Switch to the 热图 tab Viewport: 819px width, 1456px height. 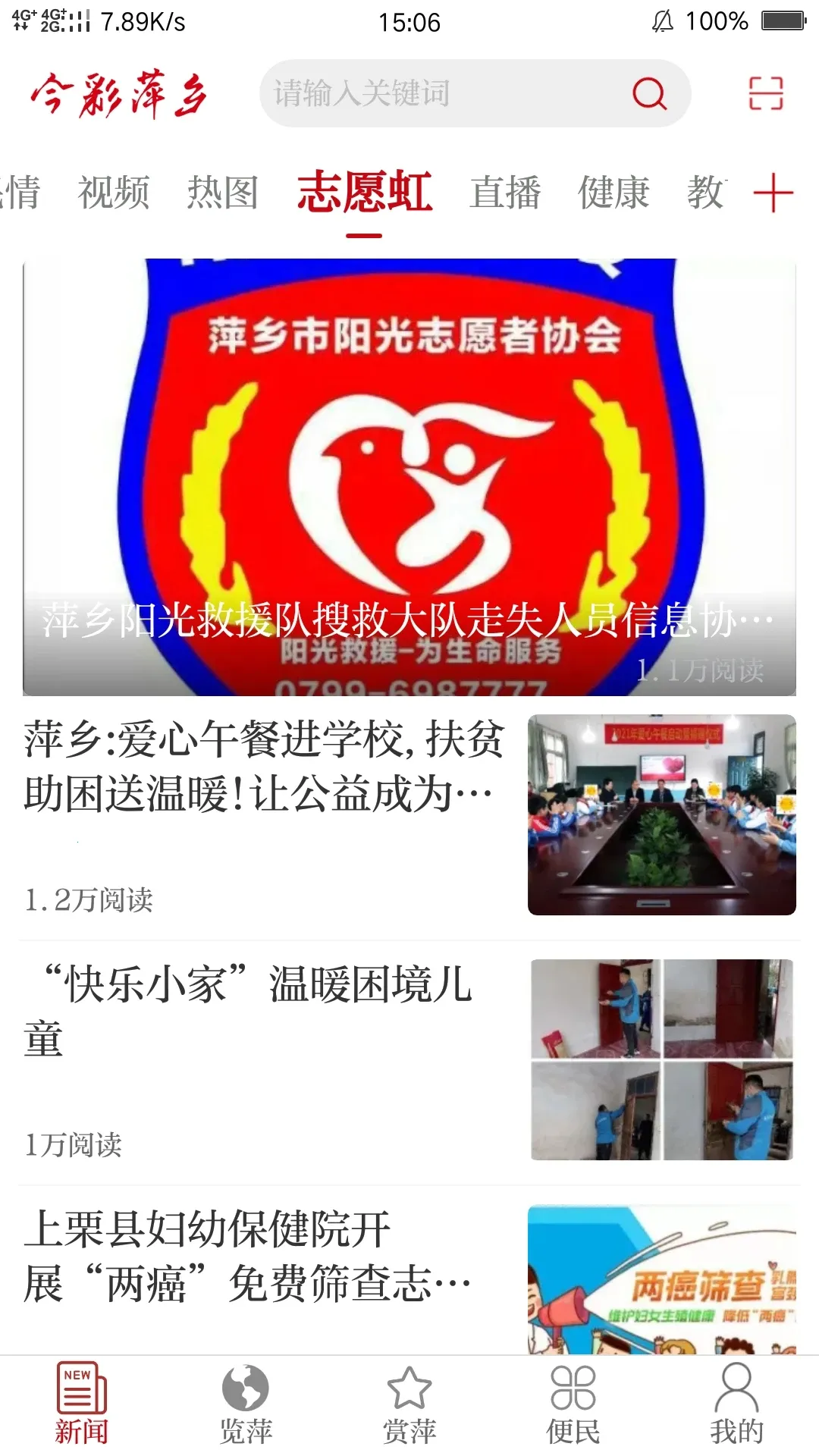pyautogui.click(x=223, y=192)
